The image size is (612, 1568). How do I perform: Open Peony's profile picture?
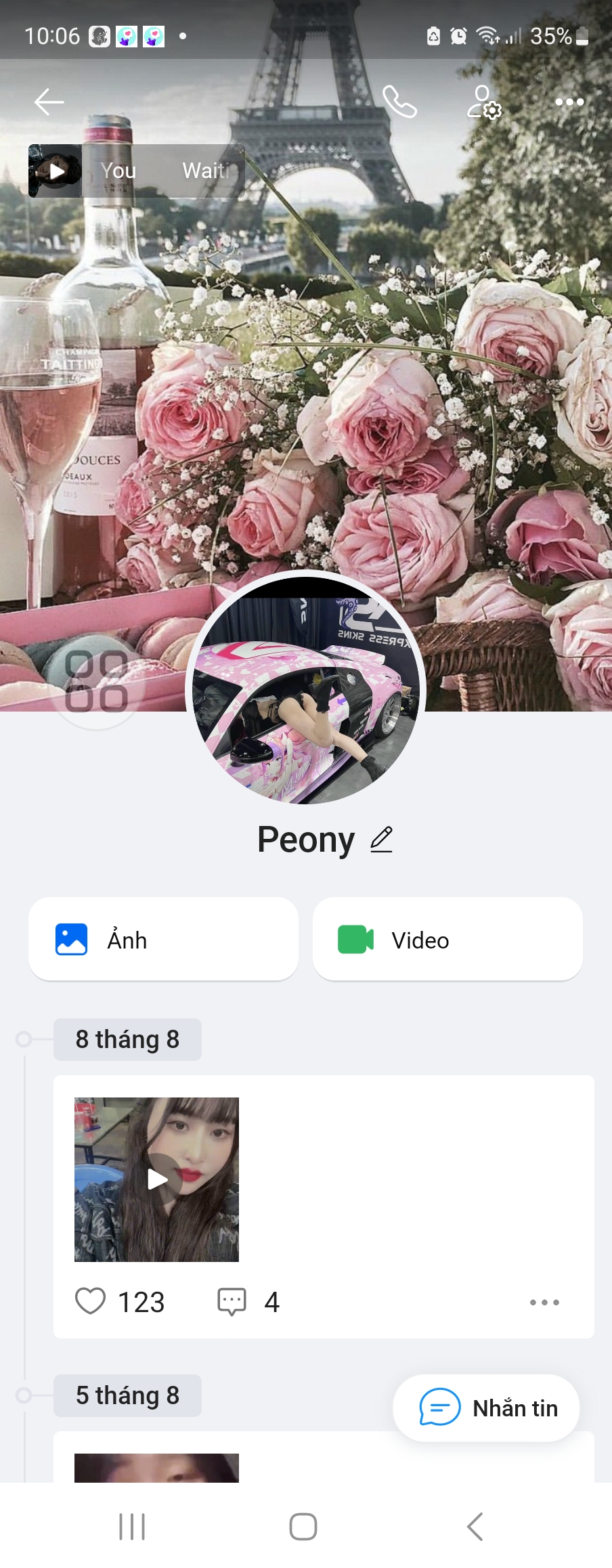coord(305,689)
